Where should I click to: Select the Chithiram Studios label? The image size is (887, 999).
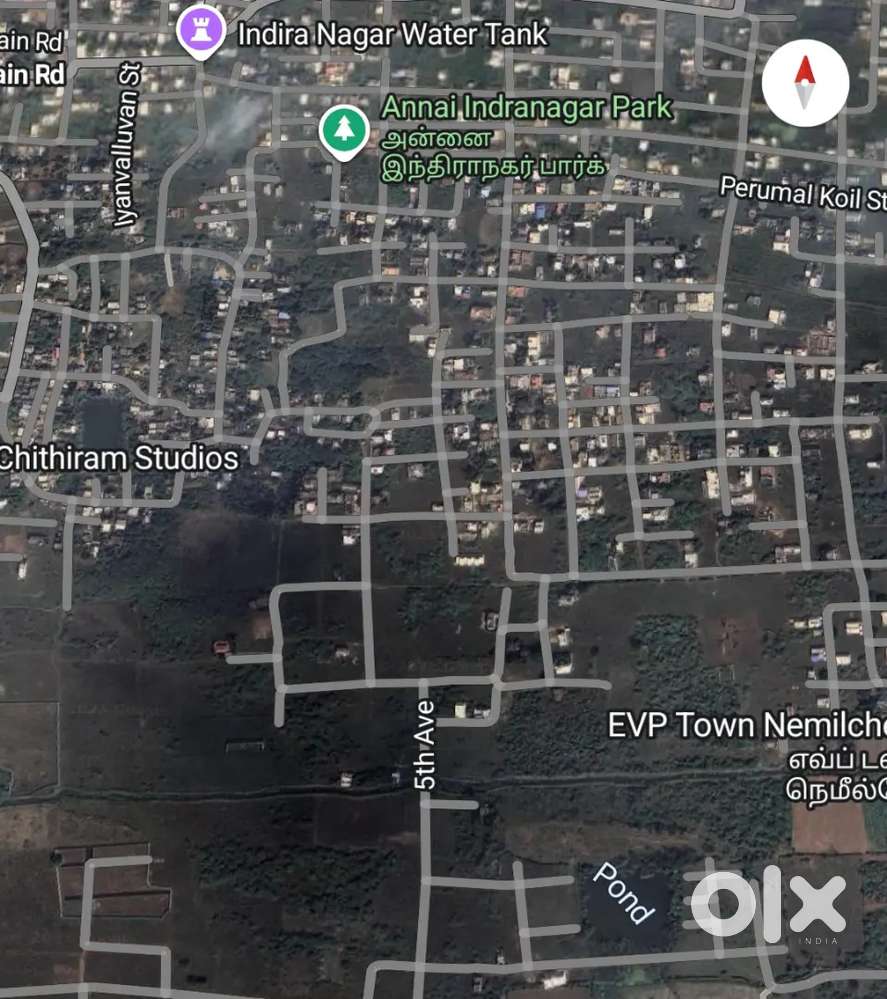click(x=118, y=460)
